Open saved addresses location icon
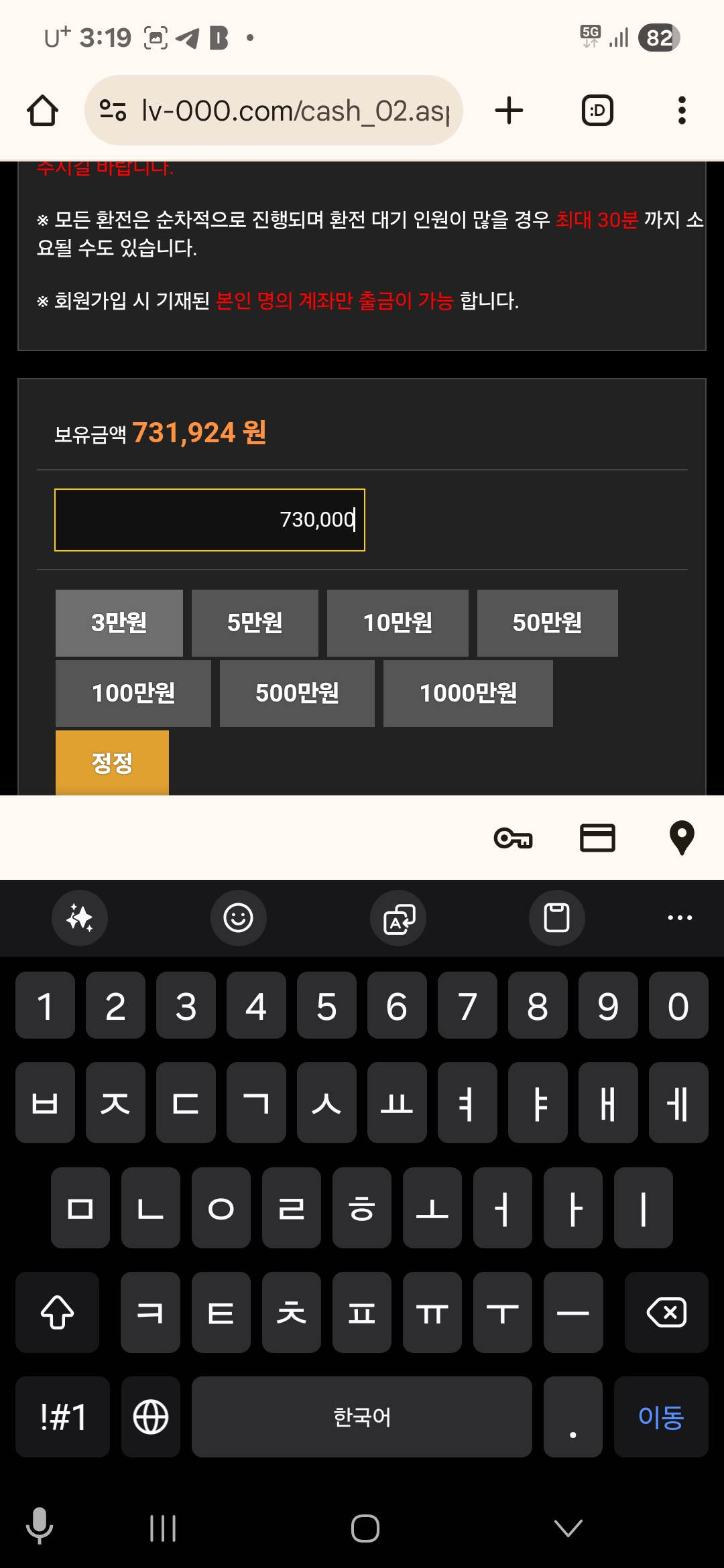The width and height of the screenshot is (724, 1568). pyautogui.click(x=682, y=838)
